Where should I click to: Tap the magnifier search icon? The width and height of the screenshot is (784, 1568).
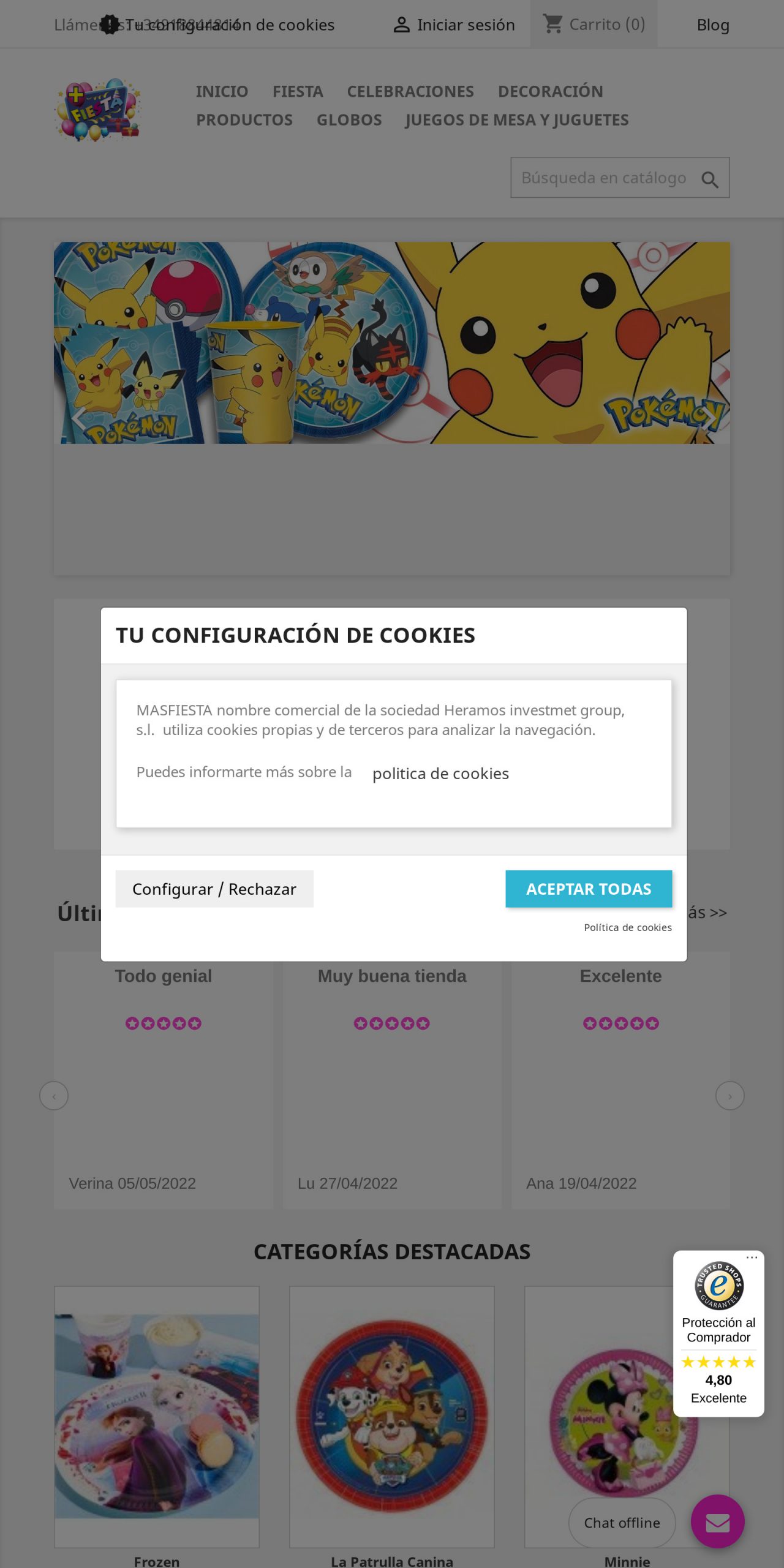click(710, 179)
